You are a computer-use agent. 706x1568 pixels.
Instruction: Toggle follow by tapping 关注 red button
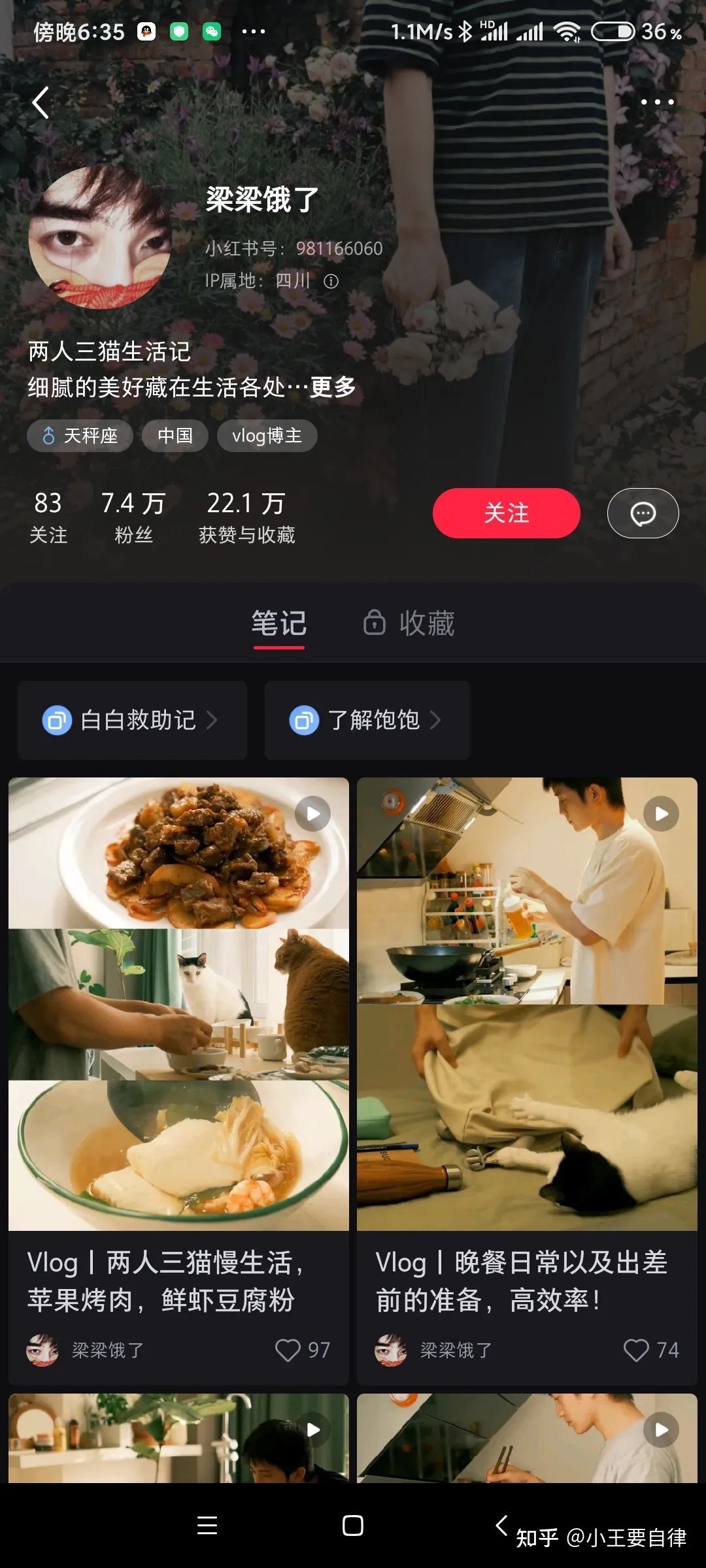coord(506,514)
